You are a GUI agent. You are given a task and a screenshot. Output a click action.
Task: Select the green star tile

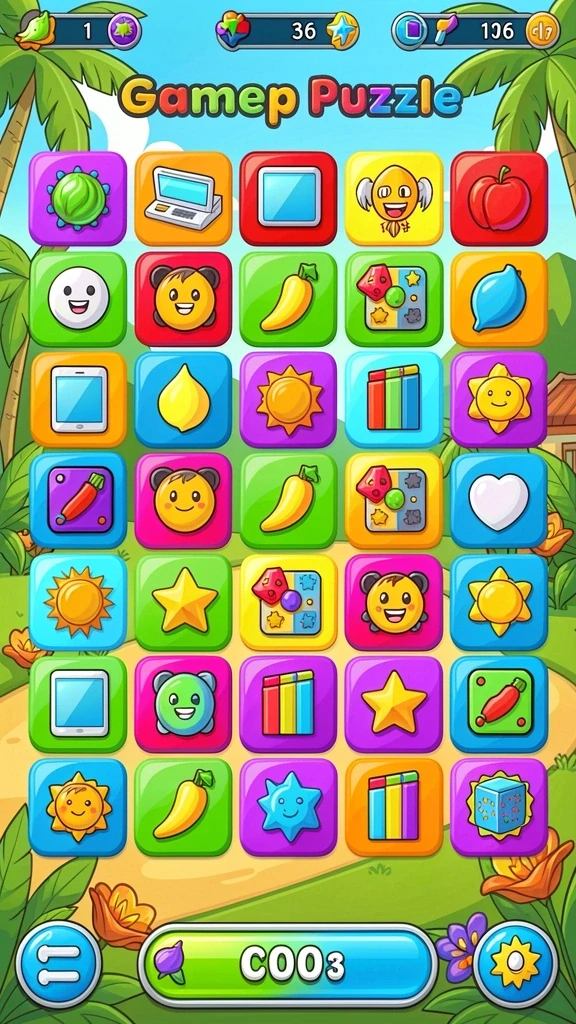click(x=184, y=602)
